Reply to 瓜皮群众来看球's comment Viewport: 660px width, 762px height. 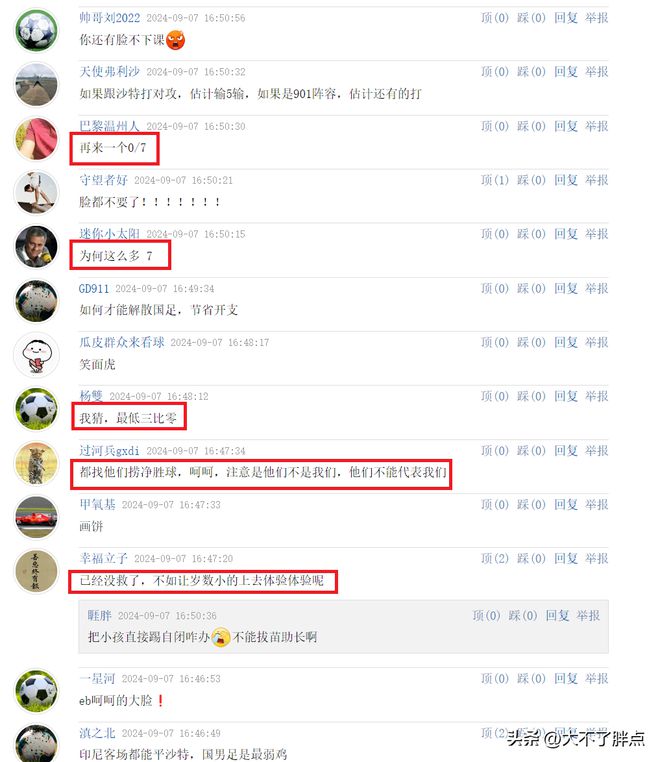coord(566,342)
